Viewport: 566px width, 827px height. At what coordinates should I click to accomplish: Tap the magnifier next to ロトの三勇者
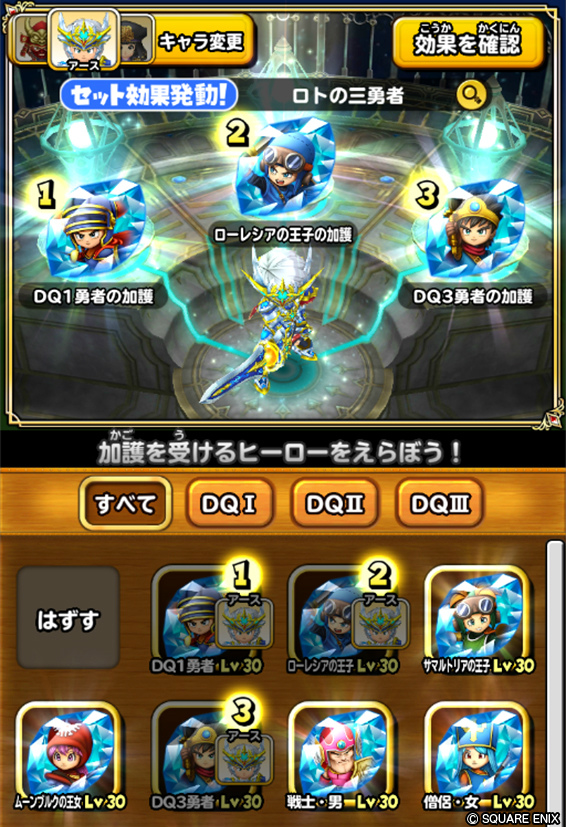tap(471, 95)
